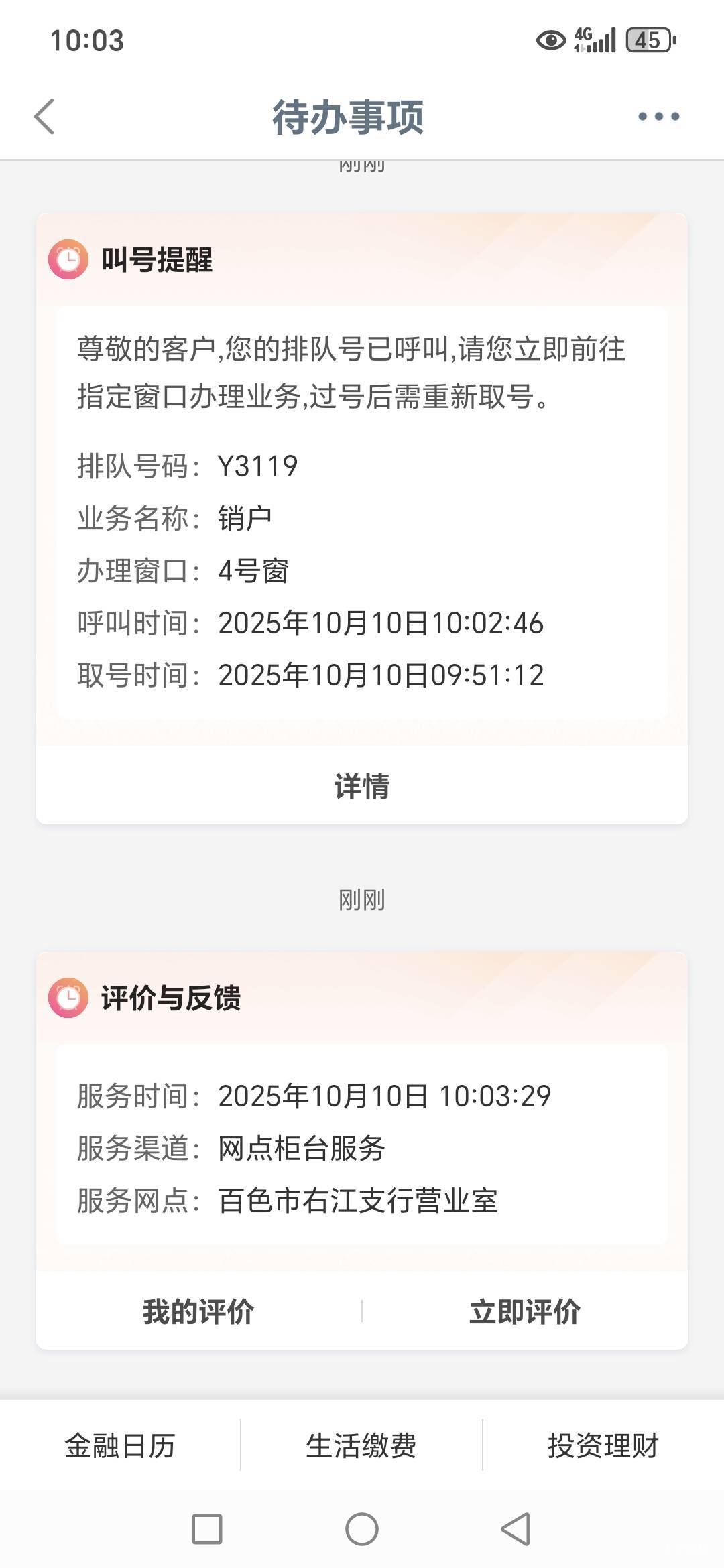Tap the system home button

tap(362, 1529)
